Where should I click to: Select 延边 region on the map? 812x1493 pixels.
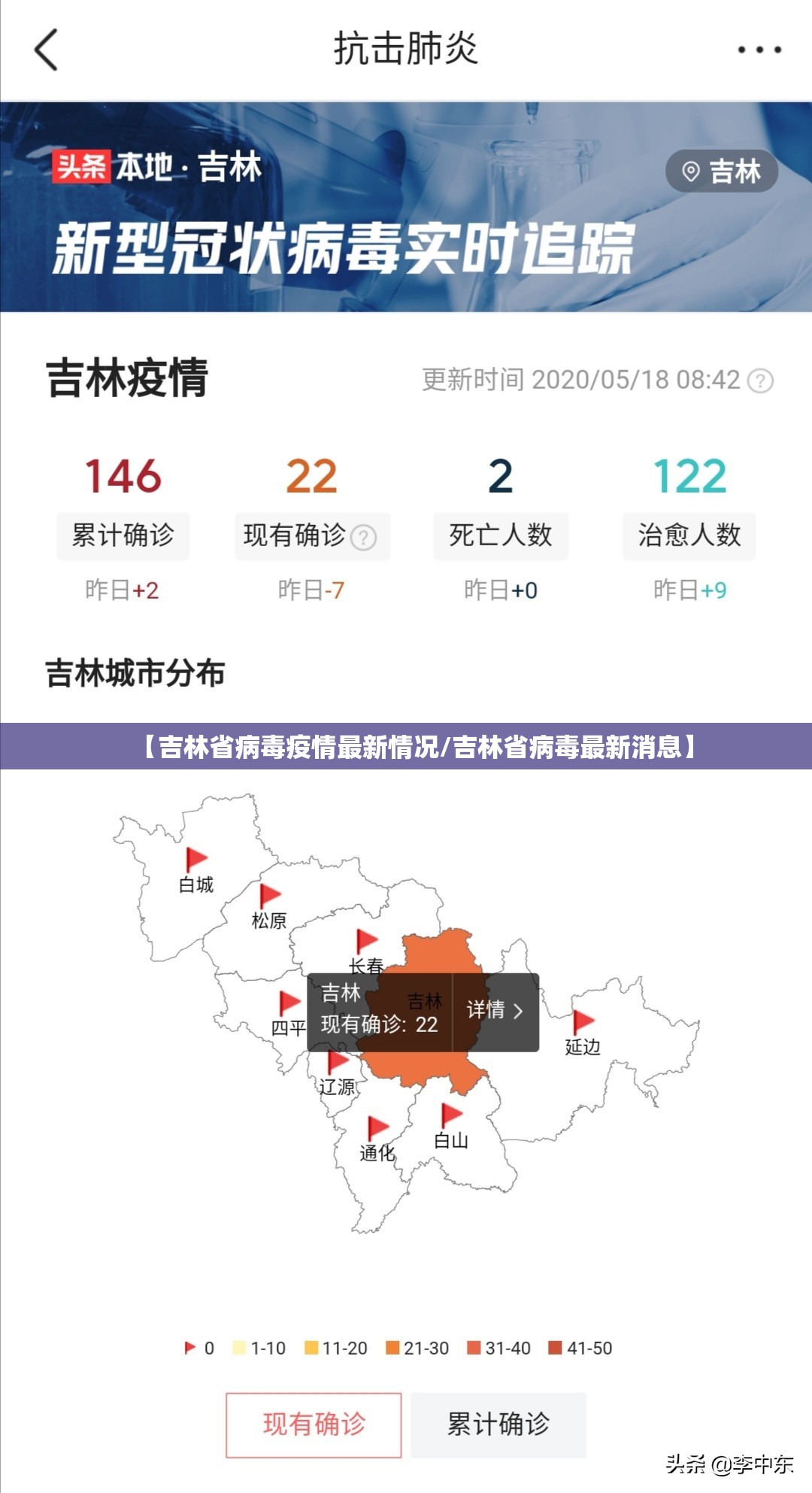583,1033
